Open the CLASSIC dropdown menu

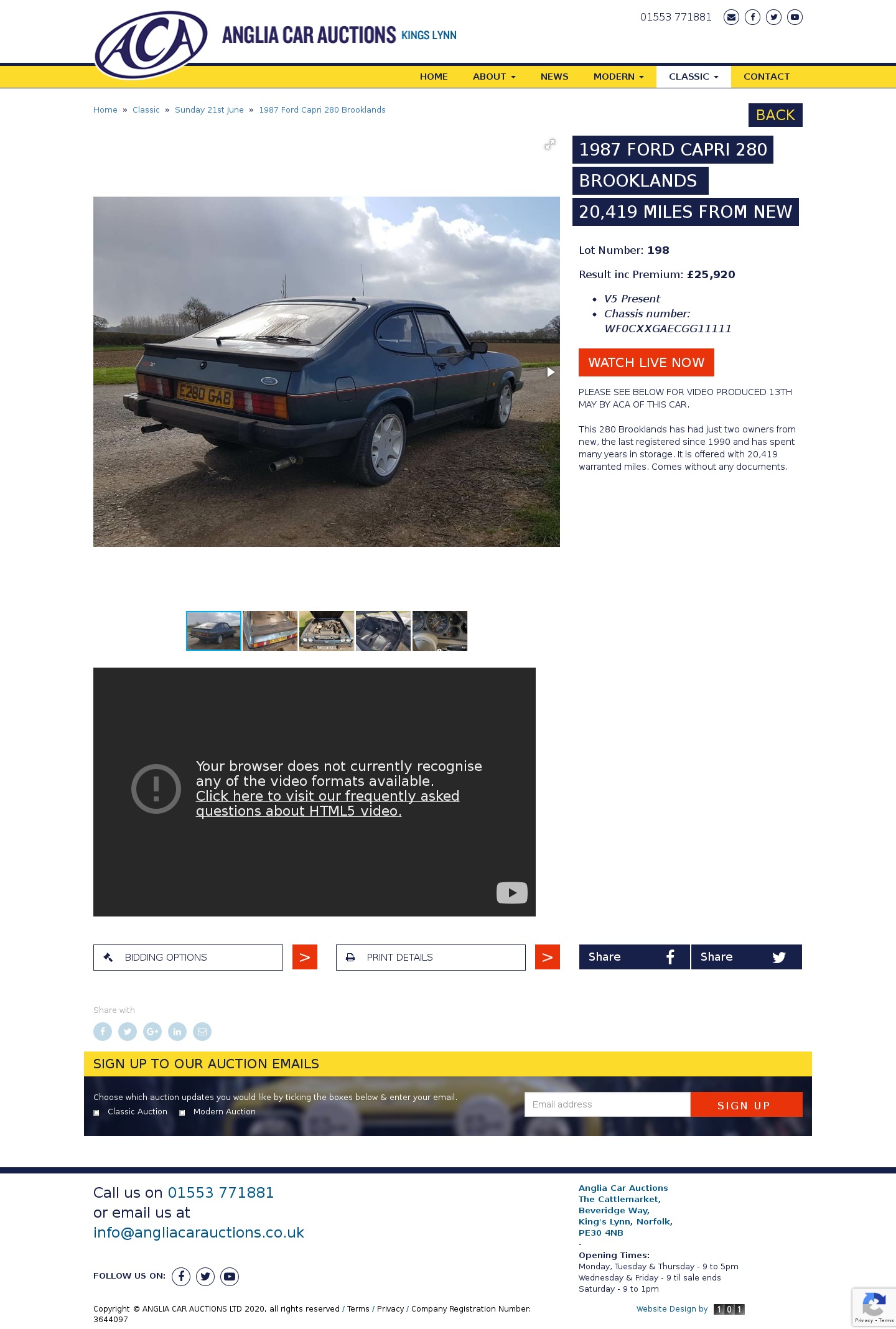[693, 77]
